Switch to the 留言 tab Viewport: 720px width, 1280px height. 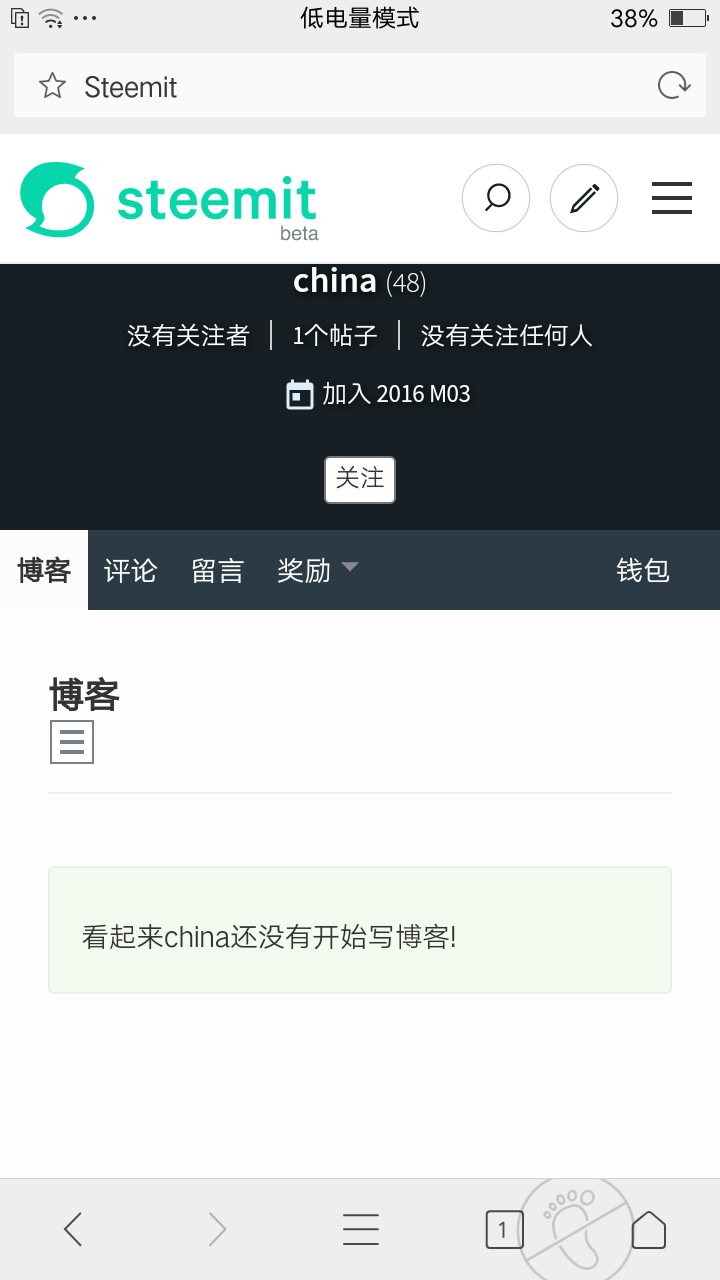click(218, 570)
